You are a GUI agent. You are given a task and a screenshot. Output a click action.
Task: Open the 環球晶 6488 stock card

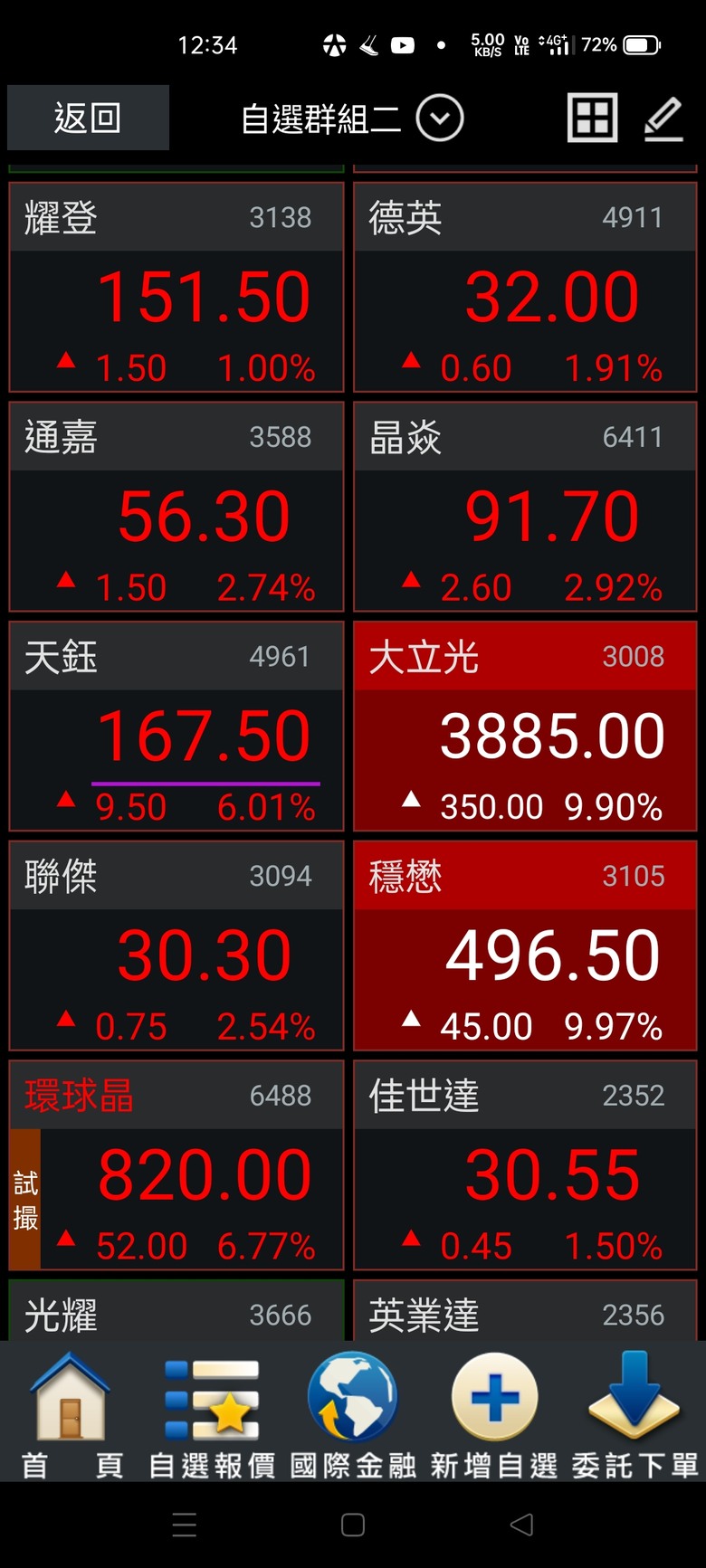tap(176, 1165)
